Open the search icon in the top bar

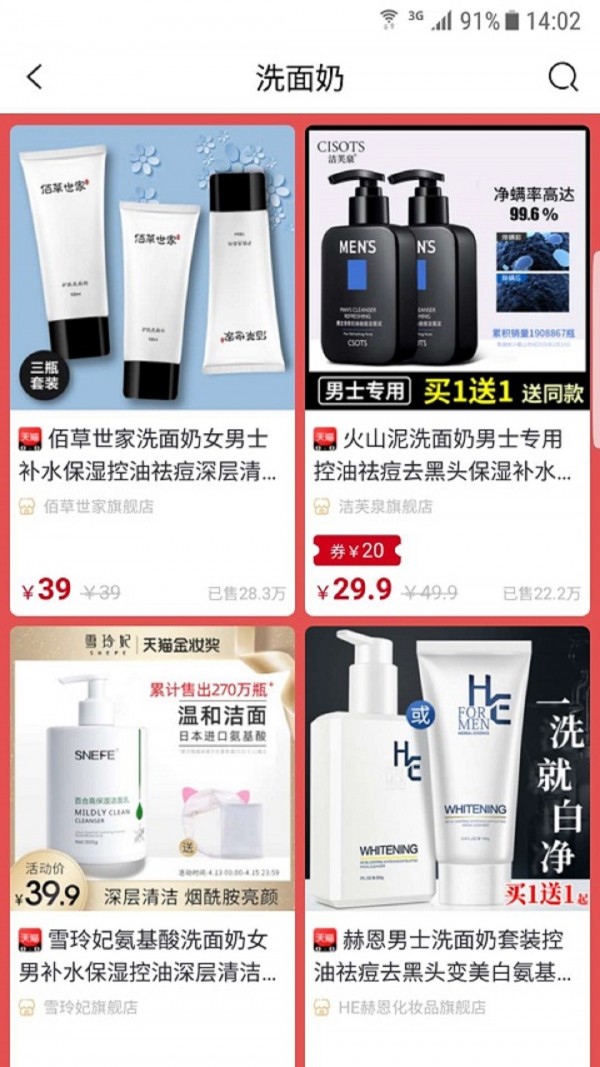click(x=563, y=77)
